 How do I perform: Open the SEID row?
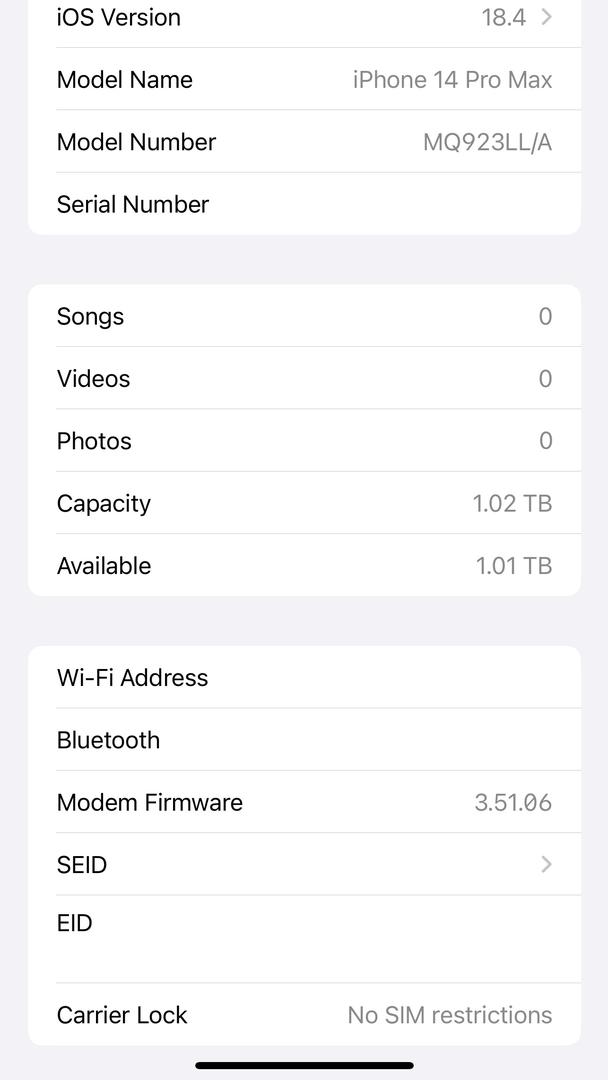point(304,864)
